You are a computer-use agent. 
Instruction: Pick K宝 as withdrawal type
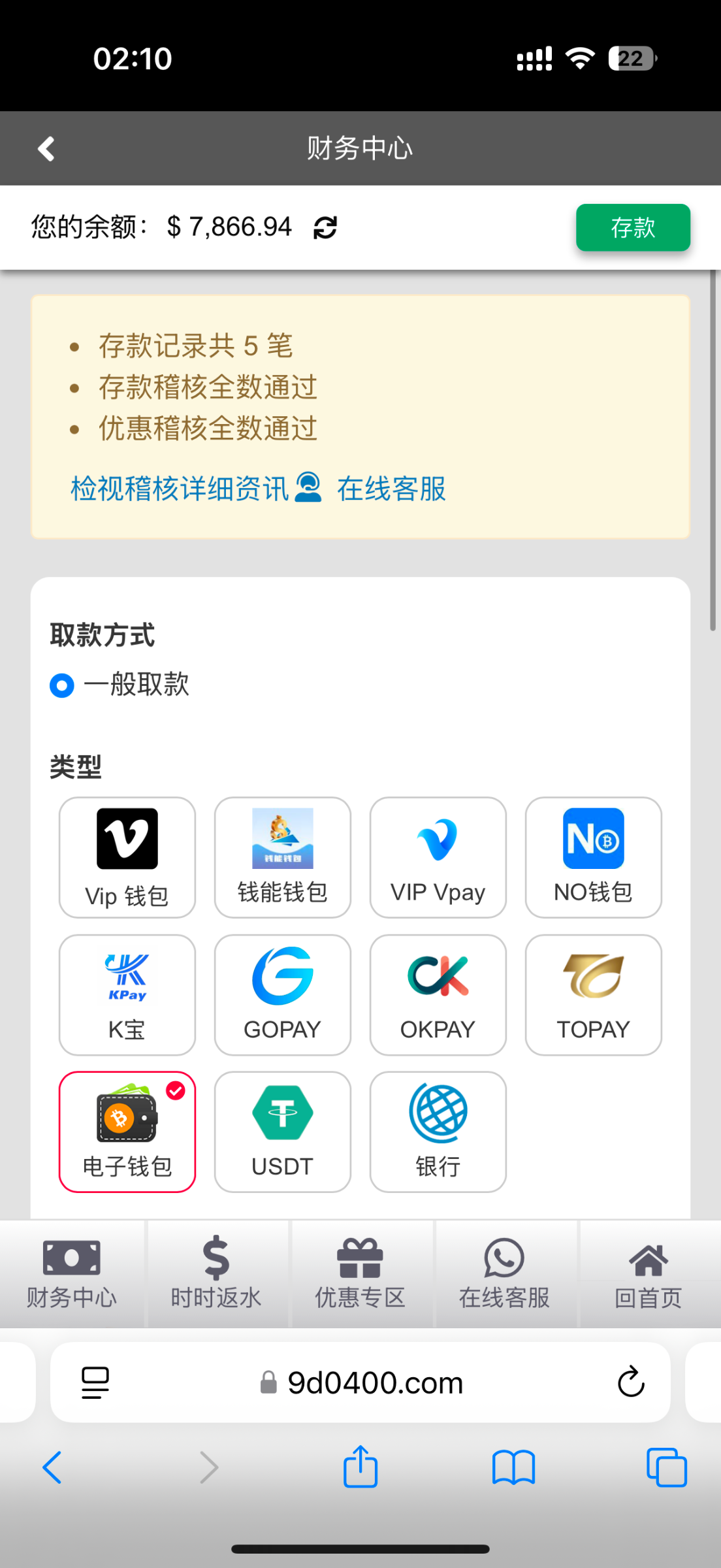point(127,994)
